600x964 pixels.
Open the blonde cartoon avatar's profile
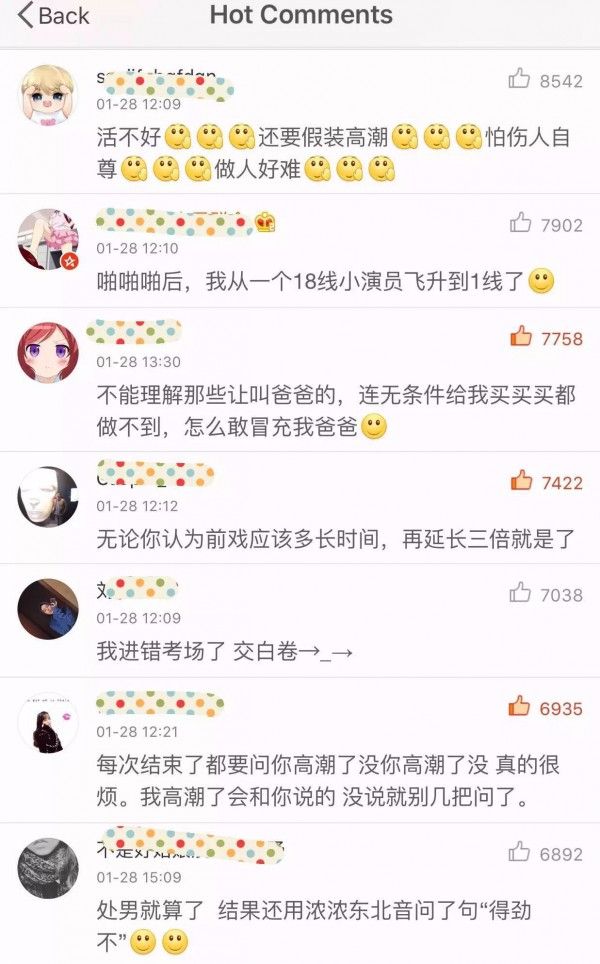(48, 95)
